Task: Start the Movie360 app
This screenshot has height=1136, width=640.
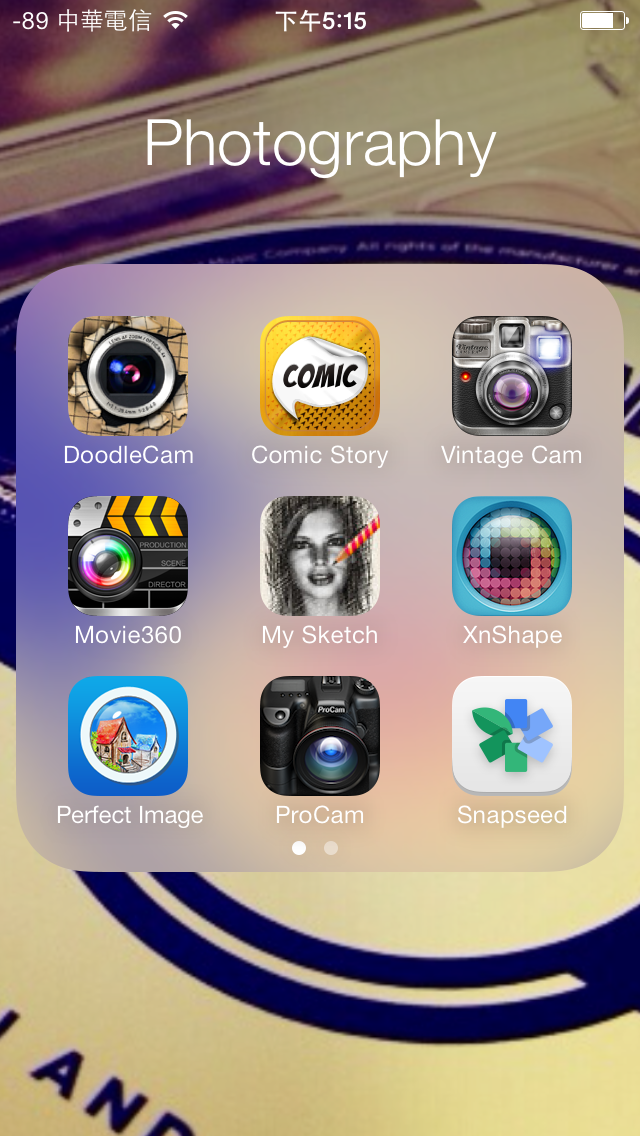Action: (128, 556)
